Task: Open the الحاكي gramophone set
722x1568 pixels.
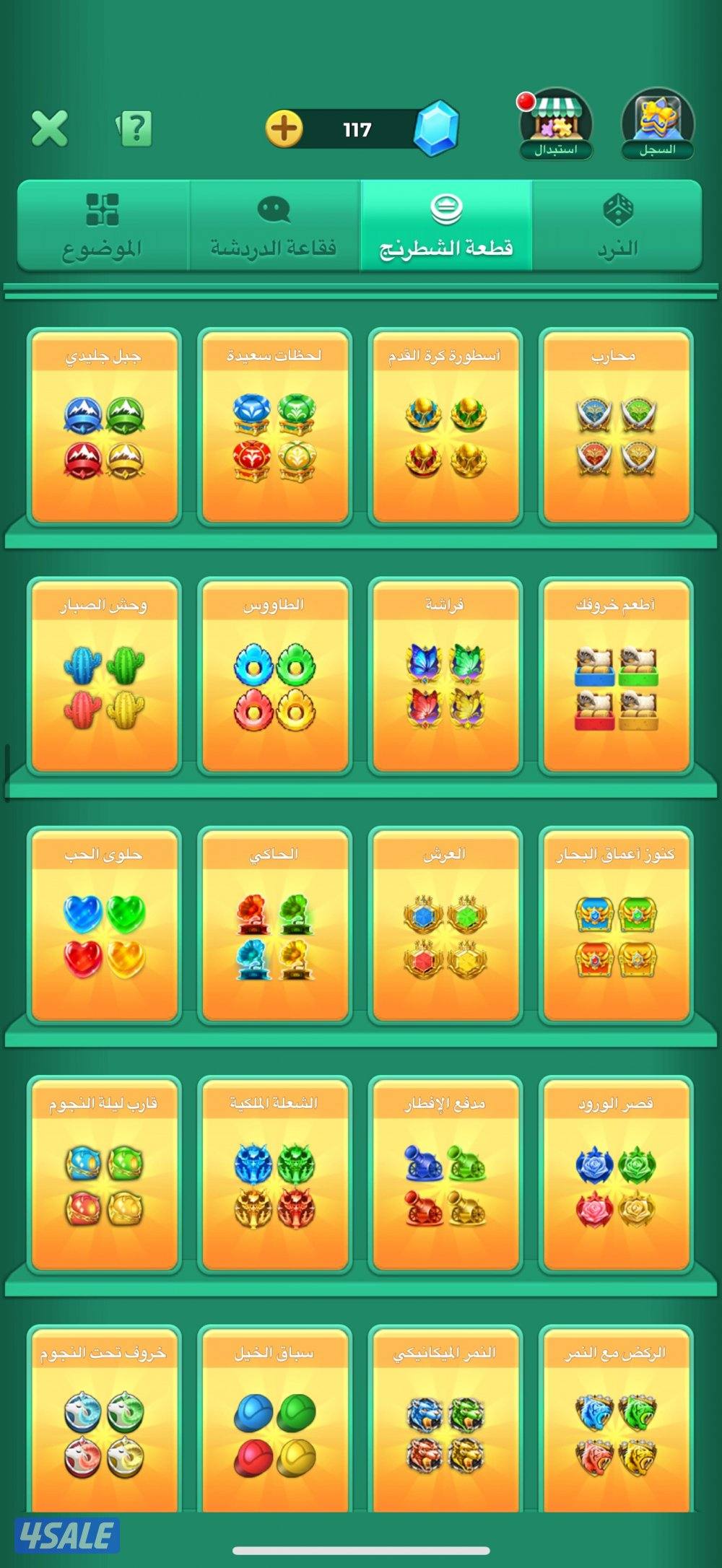Action: click(x=274, y=924)
